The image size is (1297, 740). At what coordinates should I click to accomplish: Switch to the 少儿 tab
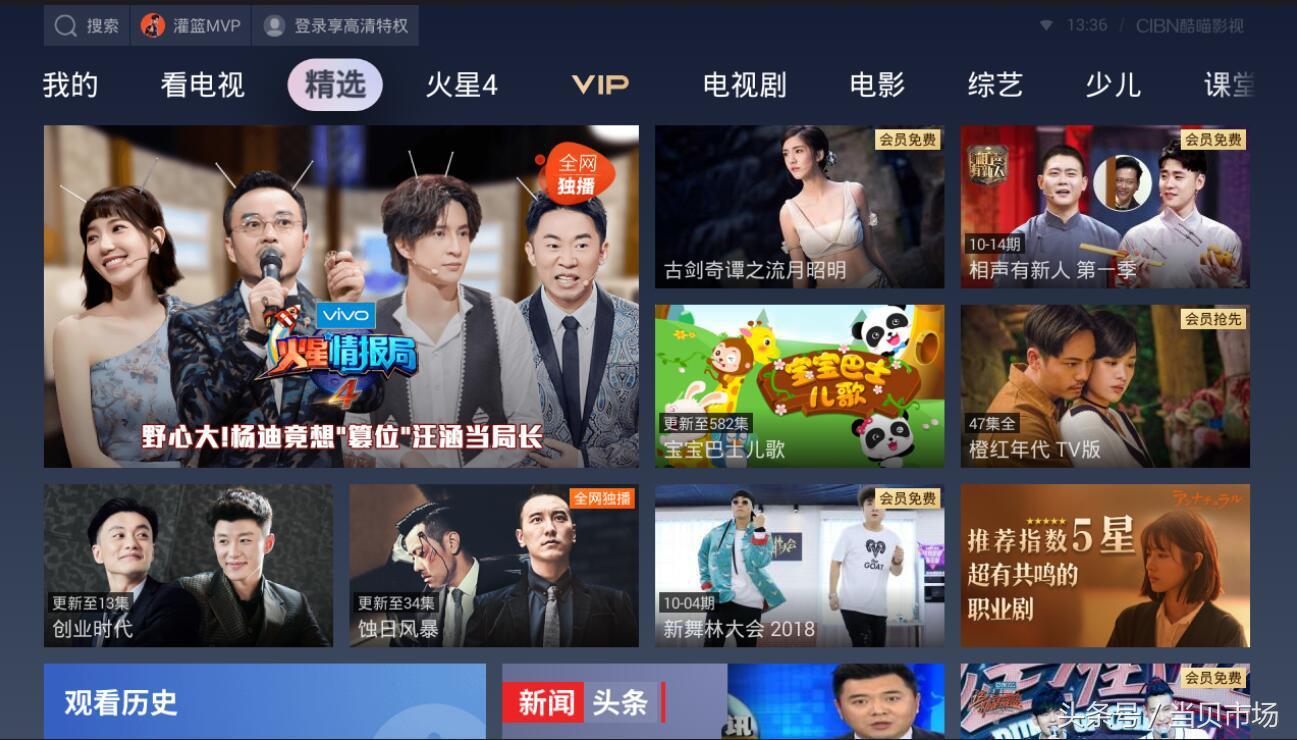(1113, 85)
